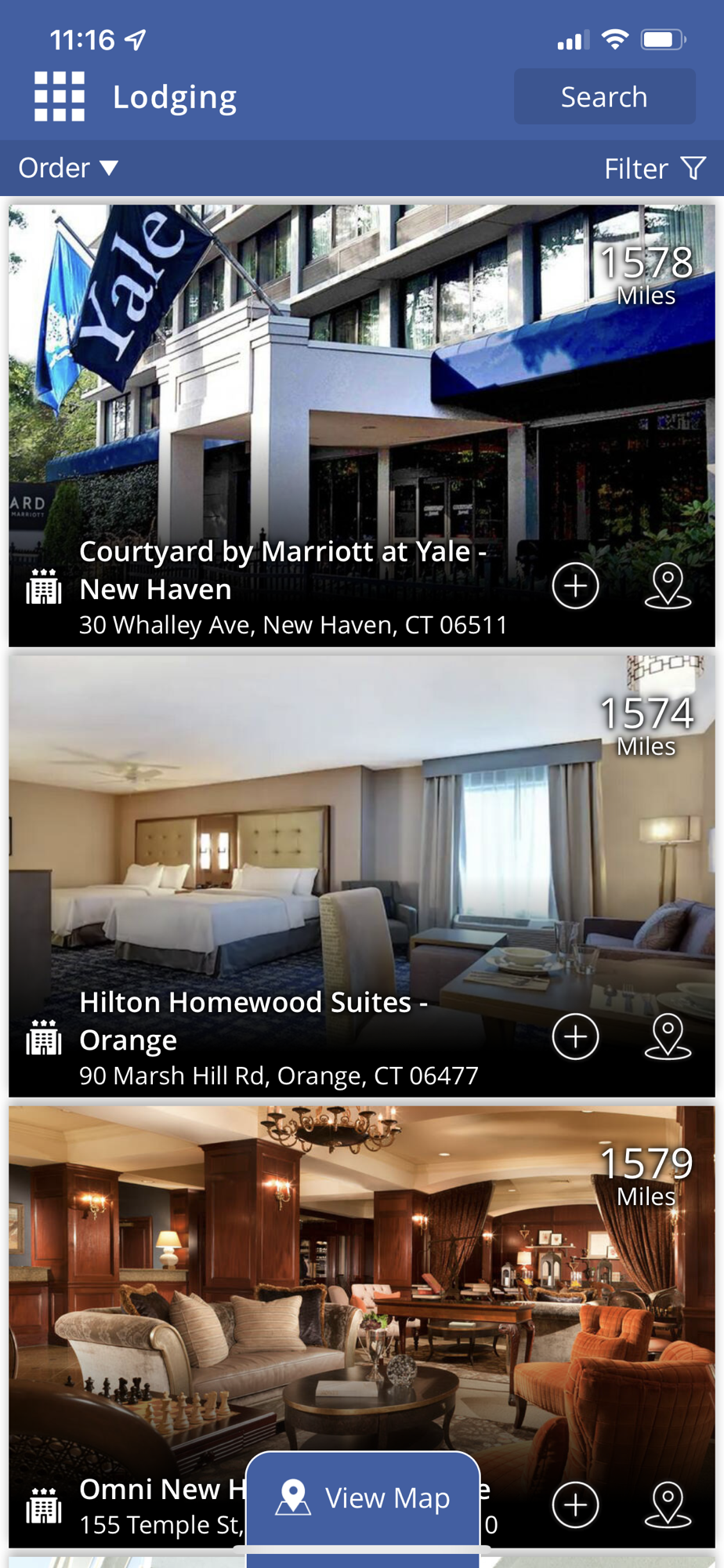
Task: Show Courtyard by Marriott on map pin
Action: [668, 586]
